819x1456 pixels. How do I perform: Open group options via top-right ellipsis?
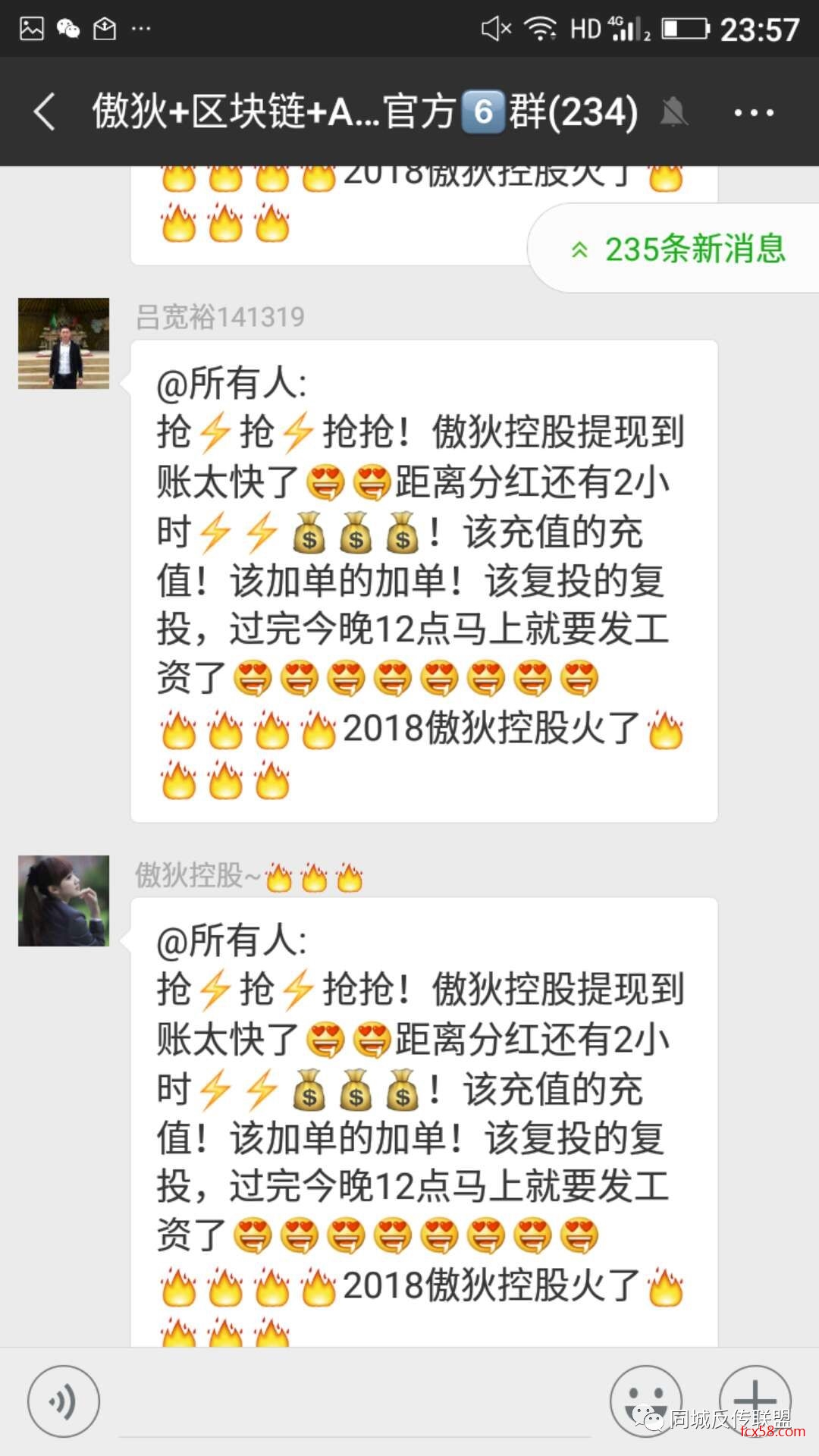point(755,111)
